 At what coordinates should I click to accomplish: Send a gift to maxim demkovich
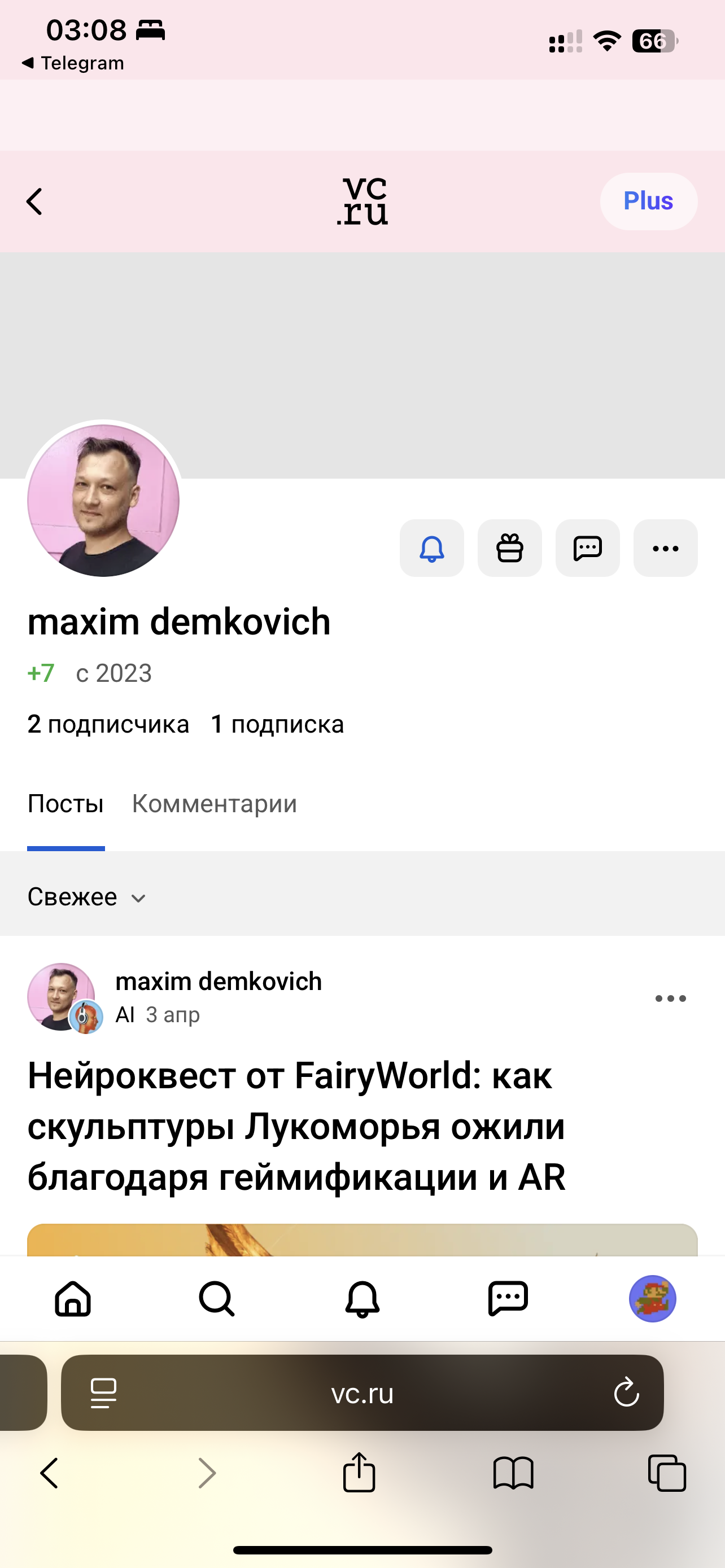[509, 548]
